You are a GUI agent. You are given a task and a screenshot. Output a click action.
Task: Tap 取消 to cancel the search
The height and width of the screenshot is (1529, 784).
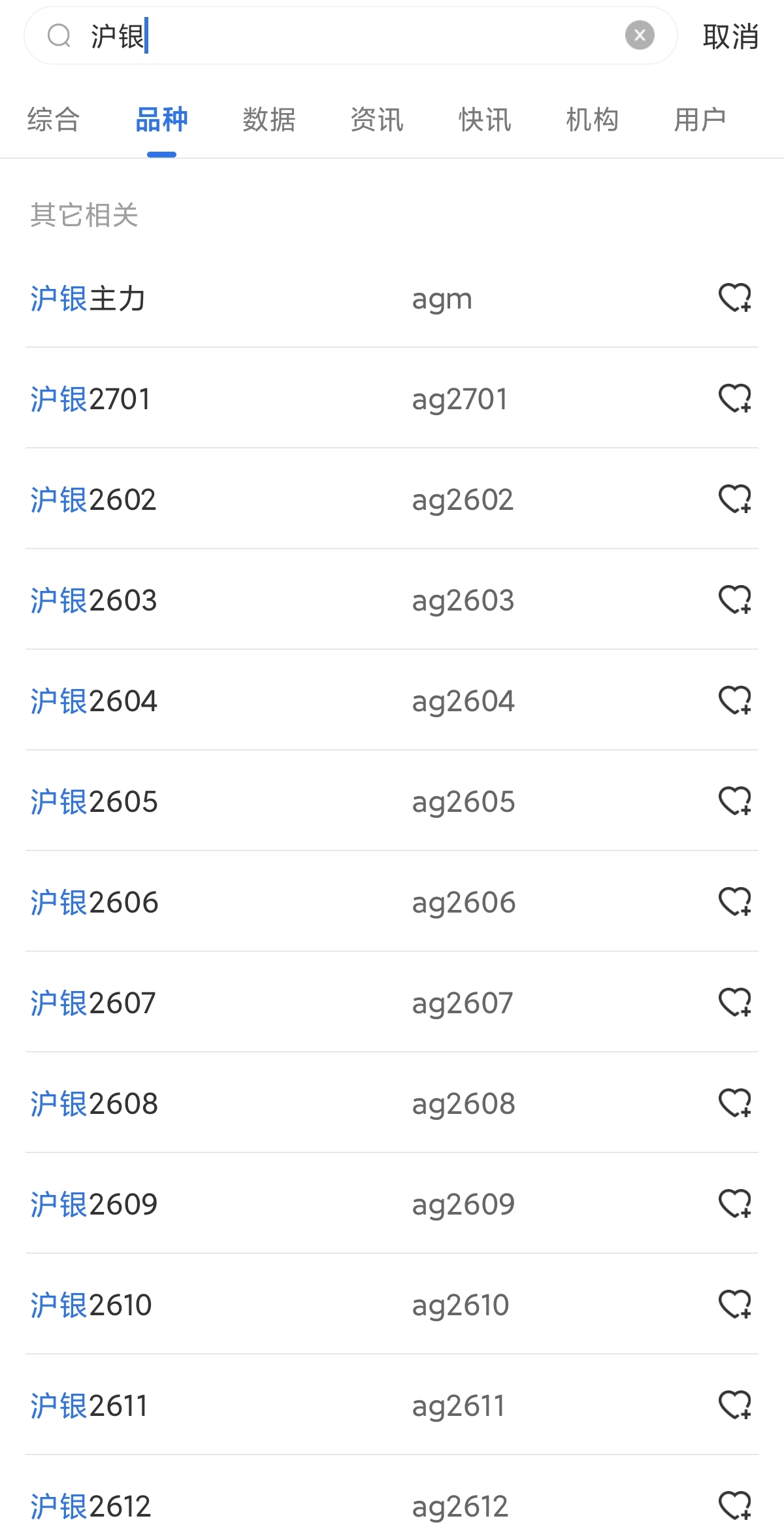pyautogui.click(x=730, y=37)
